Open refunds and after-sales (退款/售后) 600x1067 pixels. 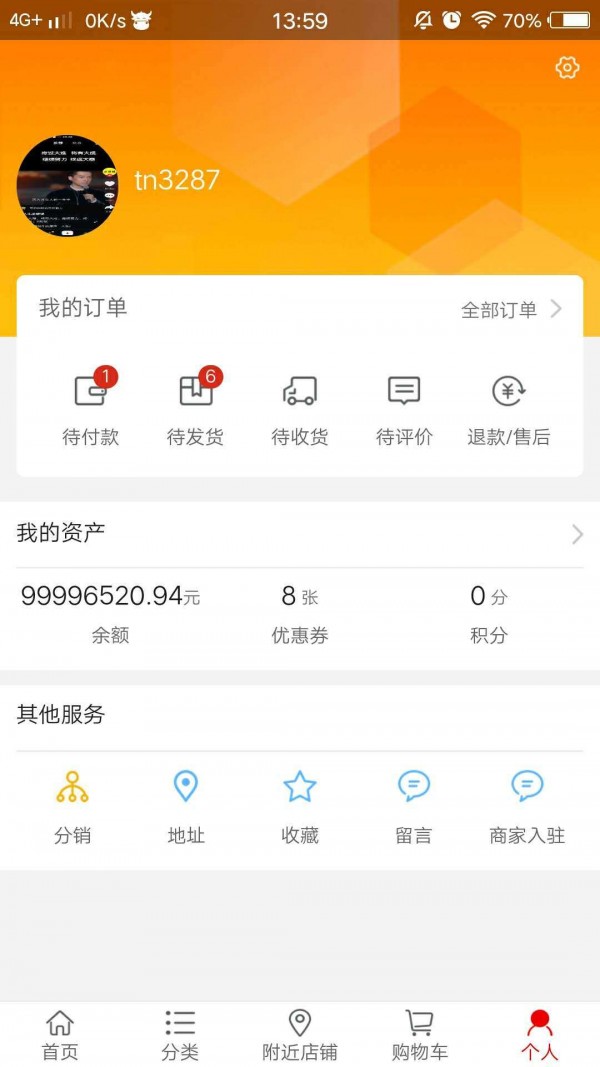(x=508, y=408)
